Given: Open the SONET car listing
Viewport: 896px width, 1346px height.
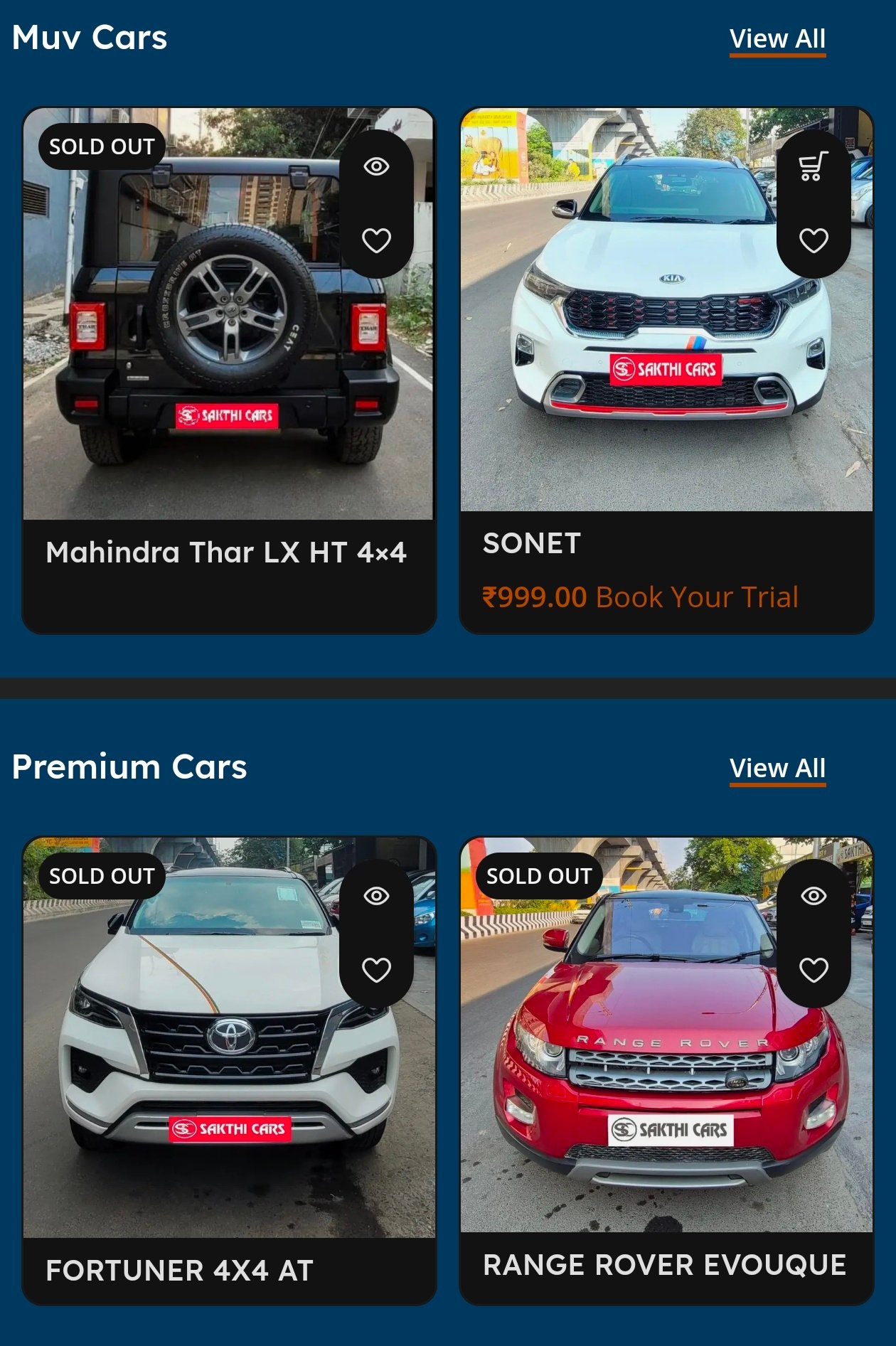Looking at the screenshot, I should [532, 544].
